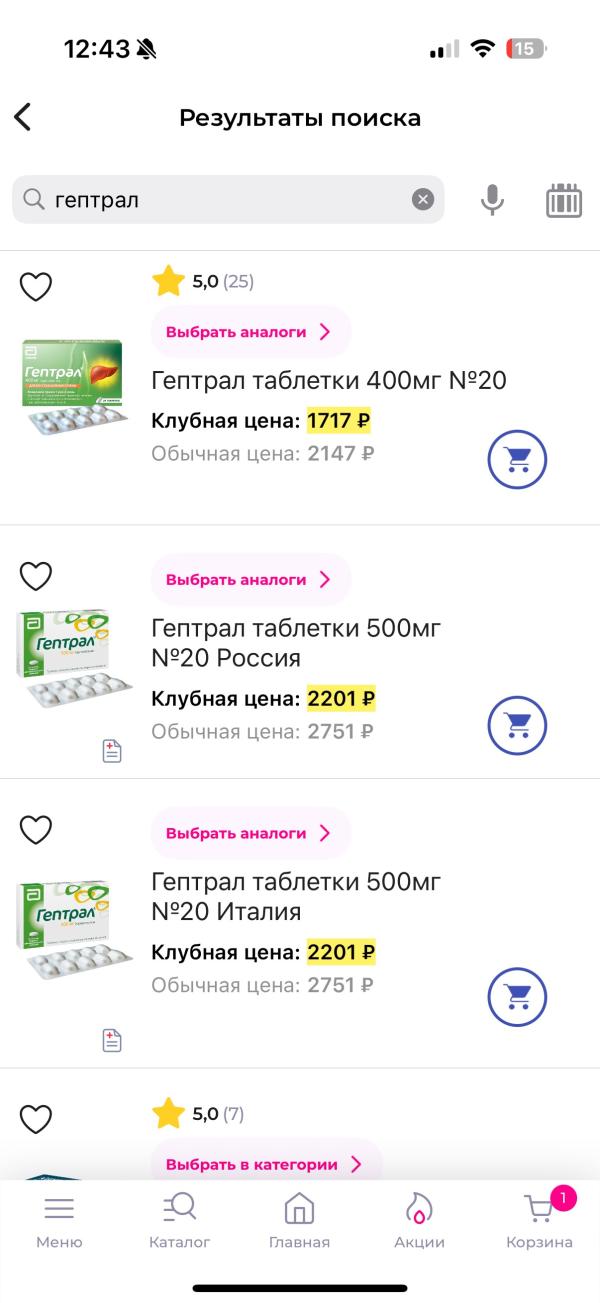Open the barcode scanner

564,200
